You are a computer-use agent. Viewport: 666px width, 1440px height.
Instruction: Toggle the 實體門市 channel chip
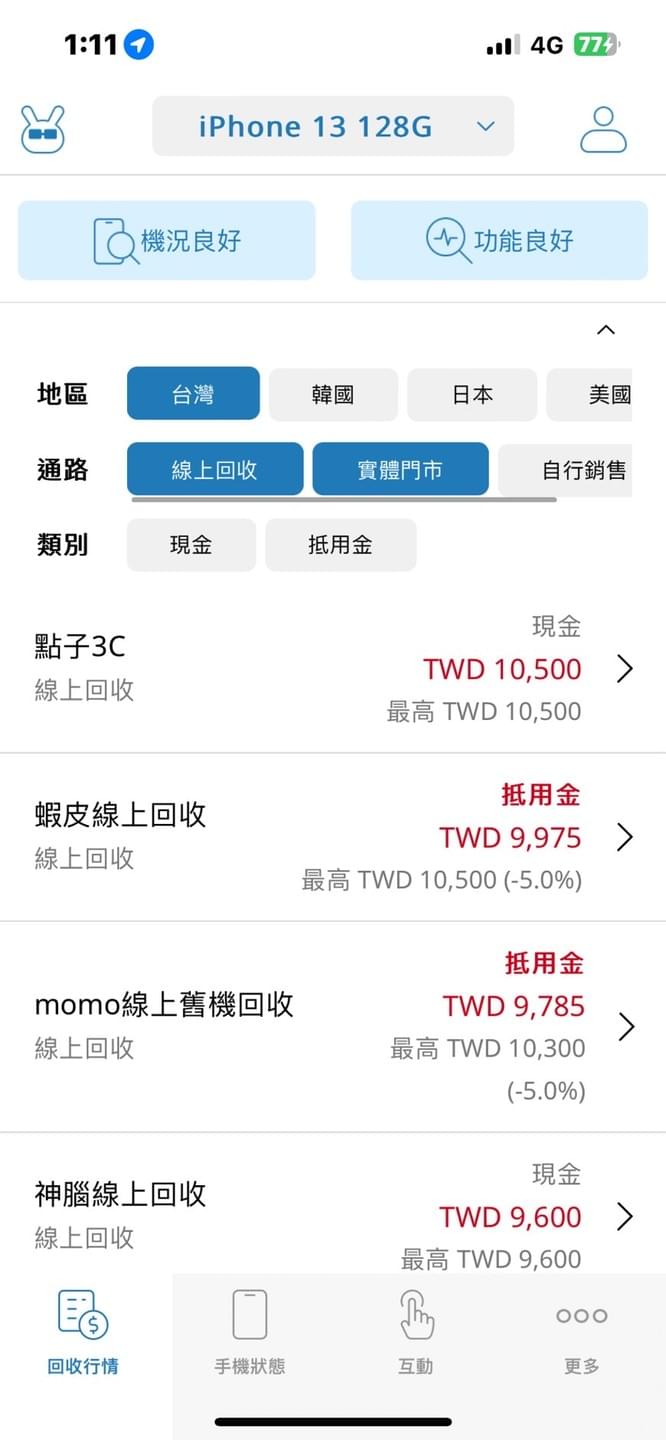tap(400, 469)
